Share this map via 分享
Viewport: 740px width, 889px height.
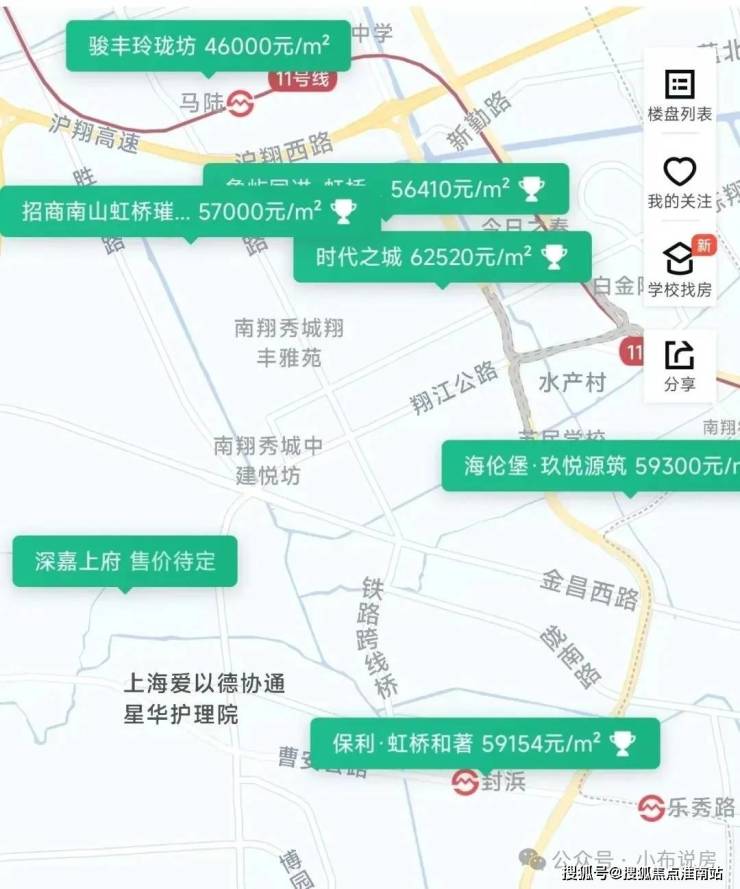click(x=680, y=365)
